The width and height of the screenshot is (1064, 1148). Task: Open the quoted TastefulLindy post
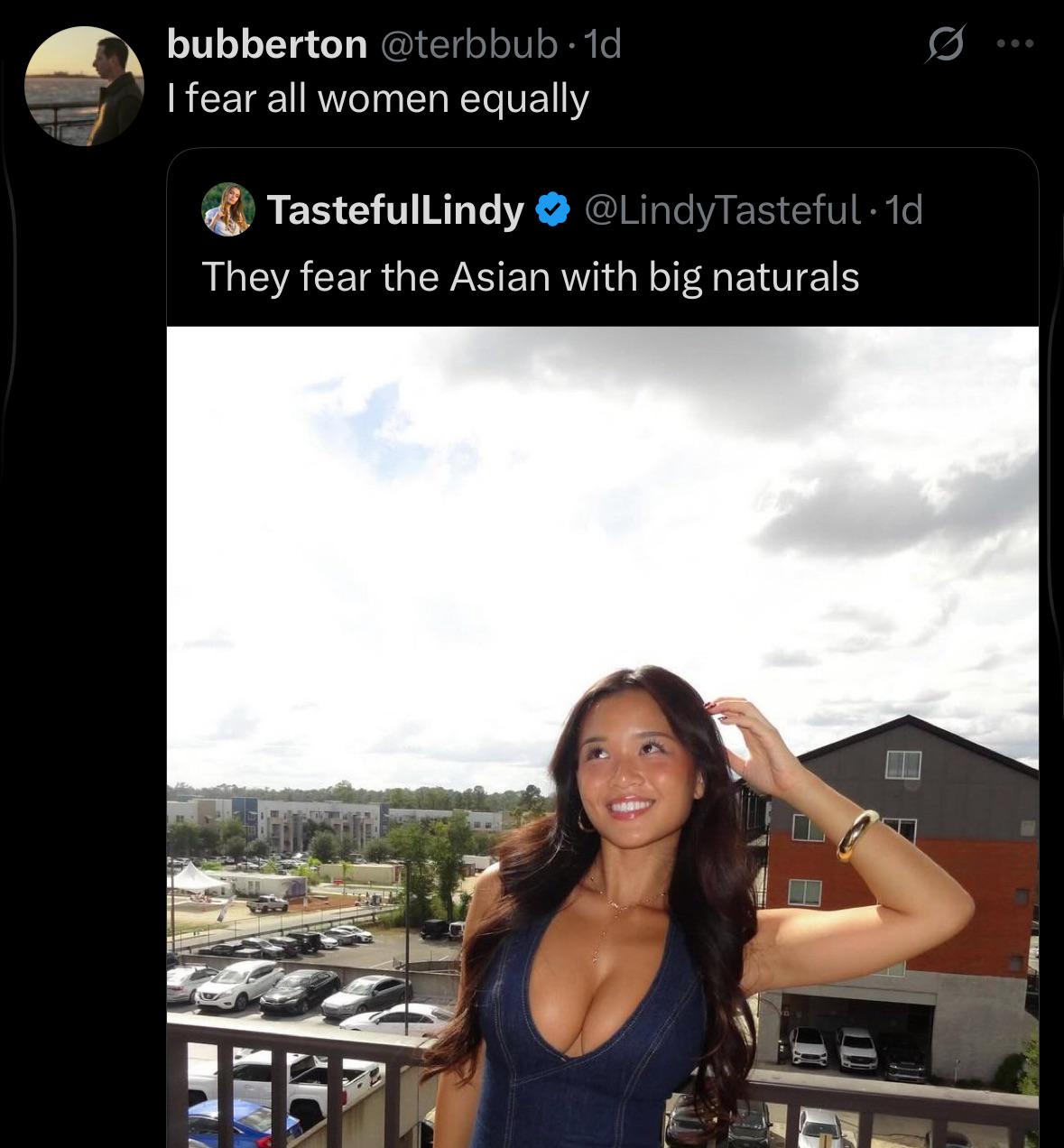[530, 276]
